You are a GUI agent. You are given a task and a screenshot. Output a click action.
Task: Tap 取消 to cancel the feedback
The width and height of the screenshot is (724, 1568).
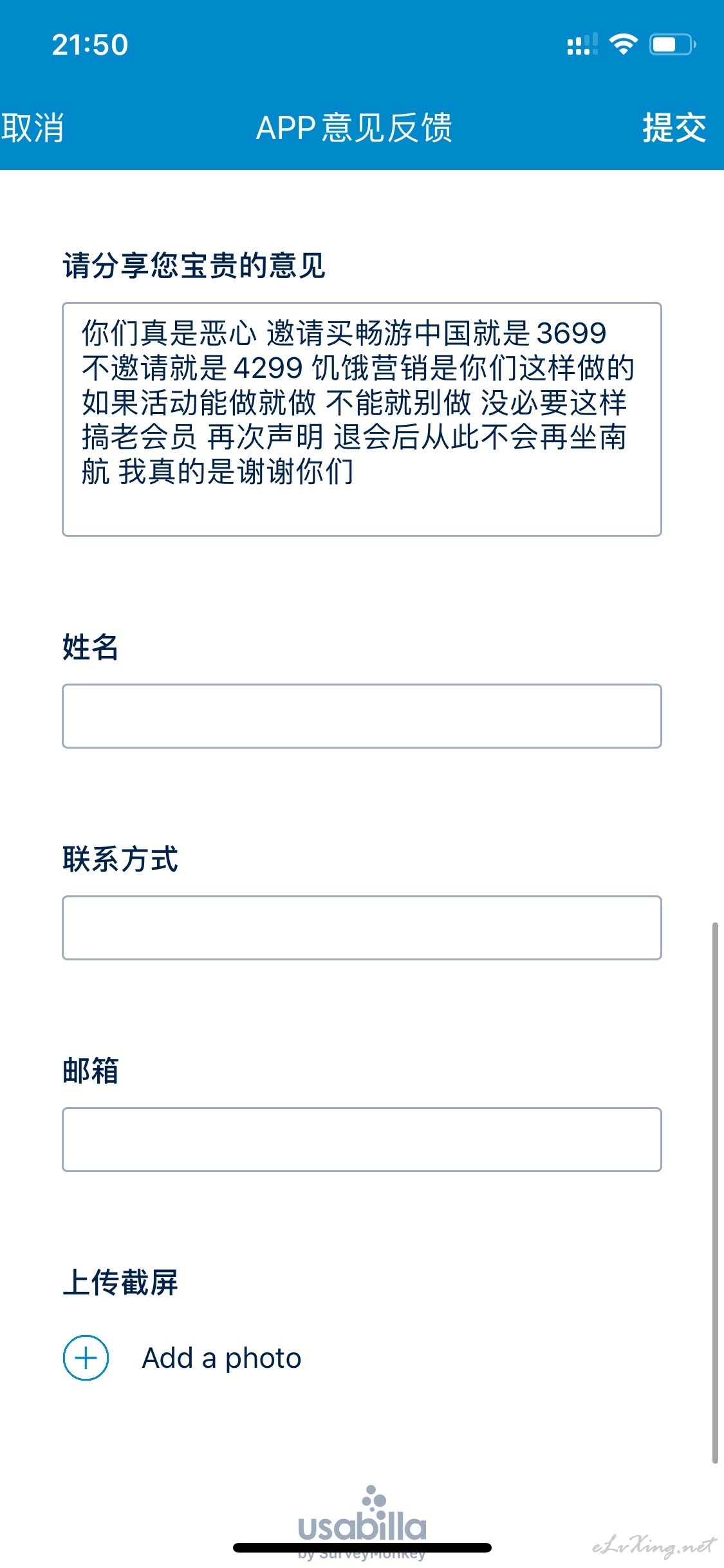coord(32,127)
